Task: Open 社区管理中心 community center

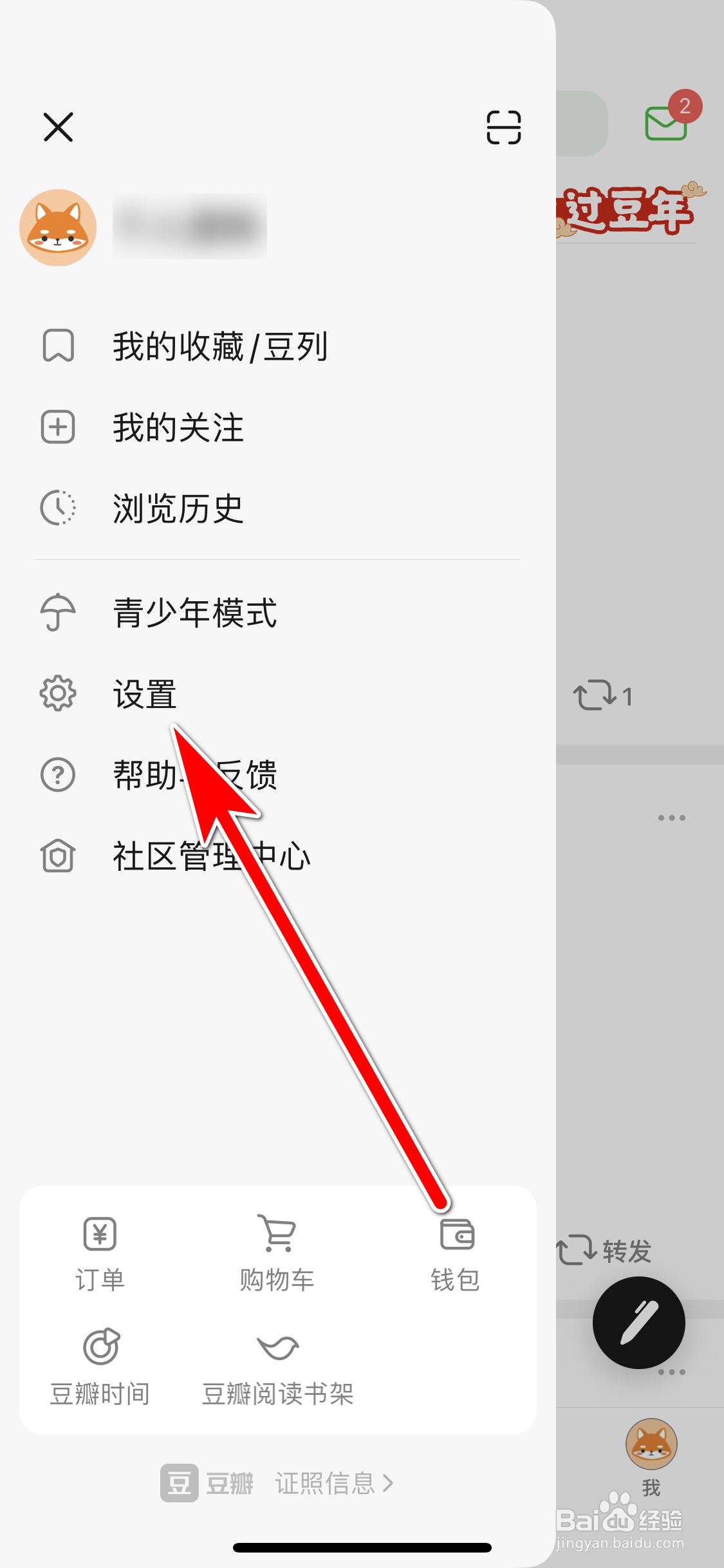Action: tap(210, 856)
